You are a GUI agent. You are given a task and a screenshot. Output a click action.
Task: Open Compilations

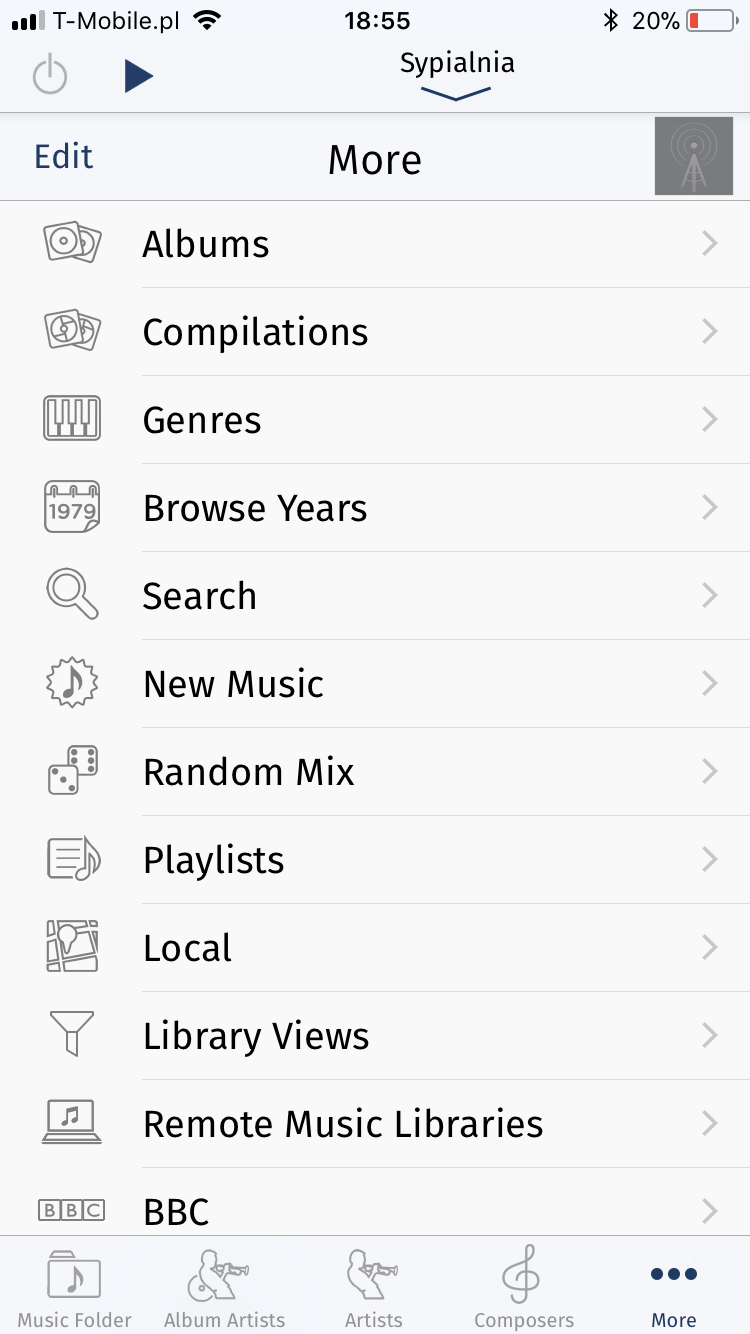[375, 332]
